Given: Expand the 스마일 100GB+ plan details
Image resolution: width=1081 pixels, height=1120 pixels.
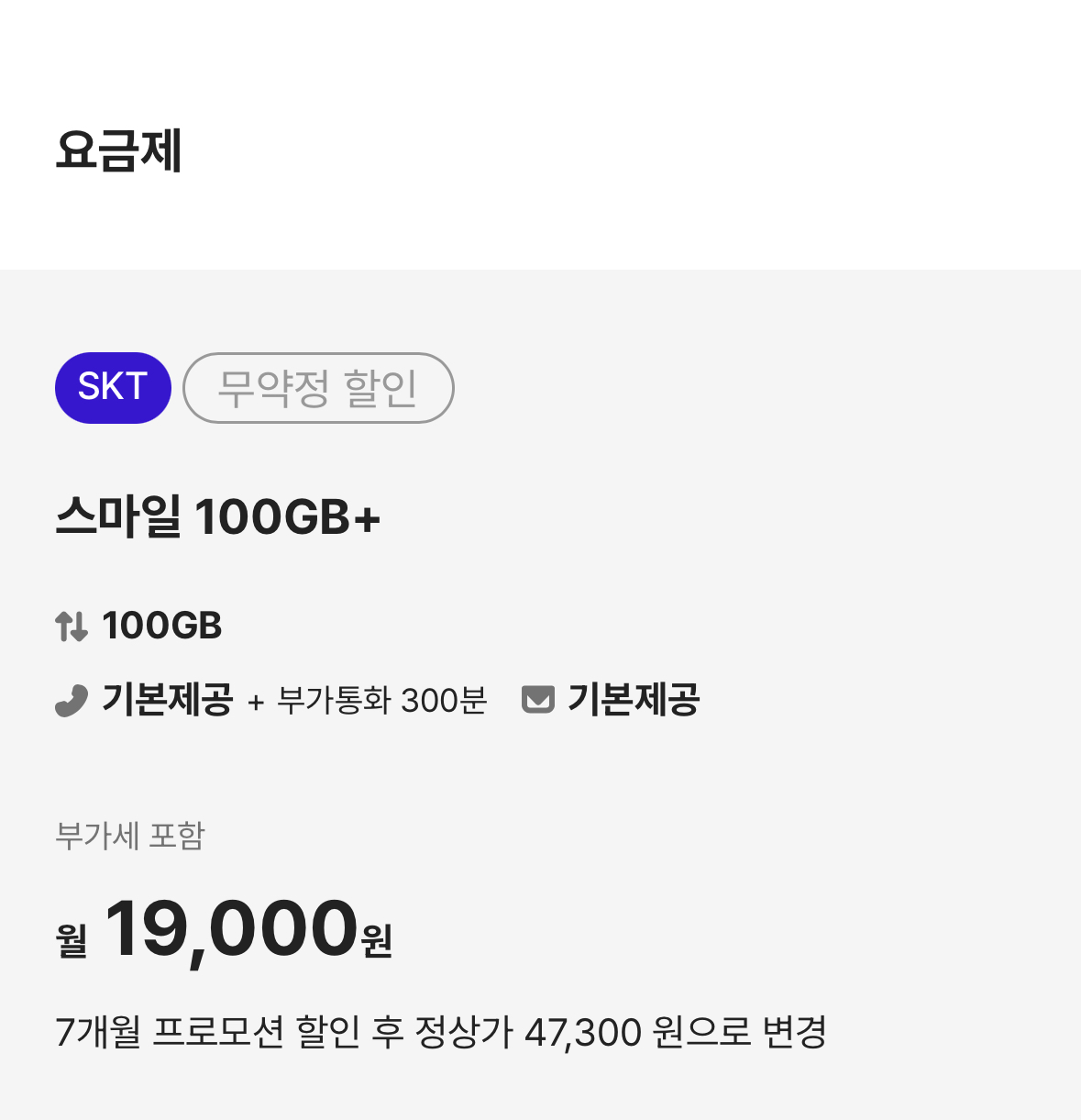Looking at the screenshot, I should (x=218, y=516).
